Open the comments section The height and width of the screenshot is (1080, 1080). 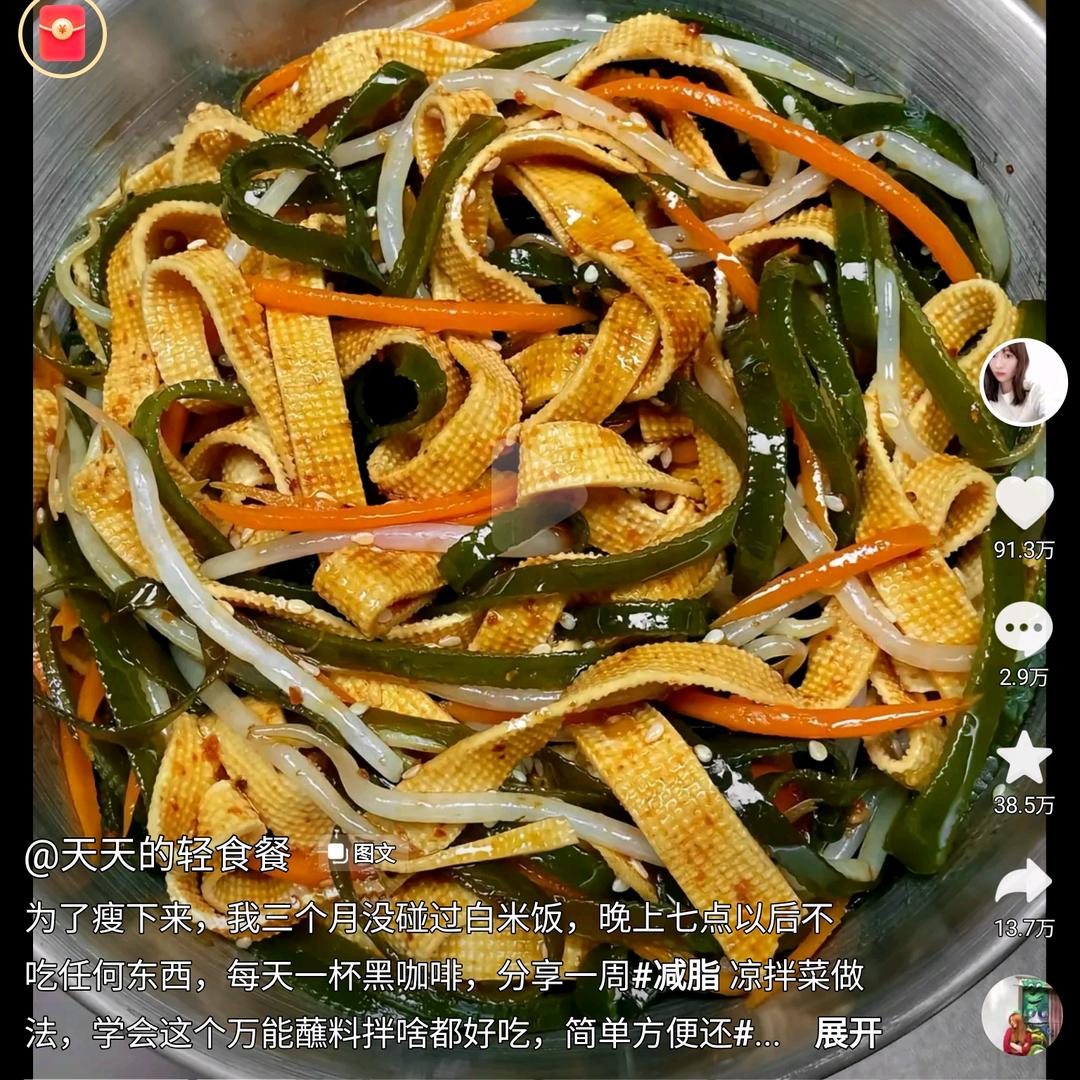[x=1023, y=630]
